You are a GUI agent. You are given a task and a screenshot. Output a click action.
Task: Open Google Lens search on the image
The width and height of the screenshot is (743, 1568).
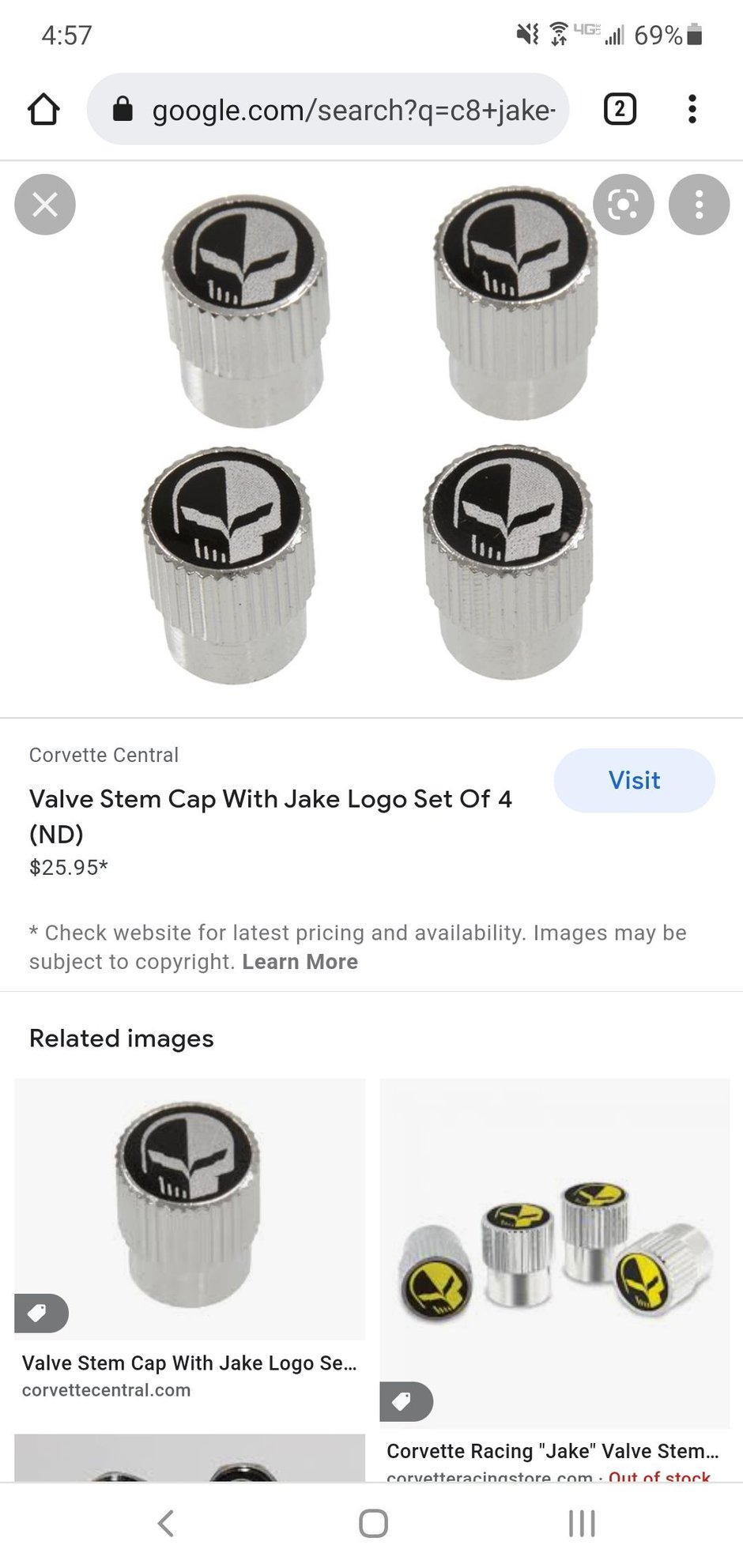pyautogui.click(x=623, y=204)
